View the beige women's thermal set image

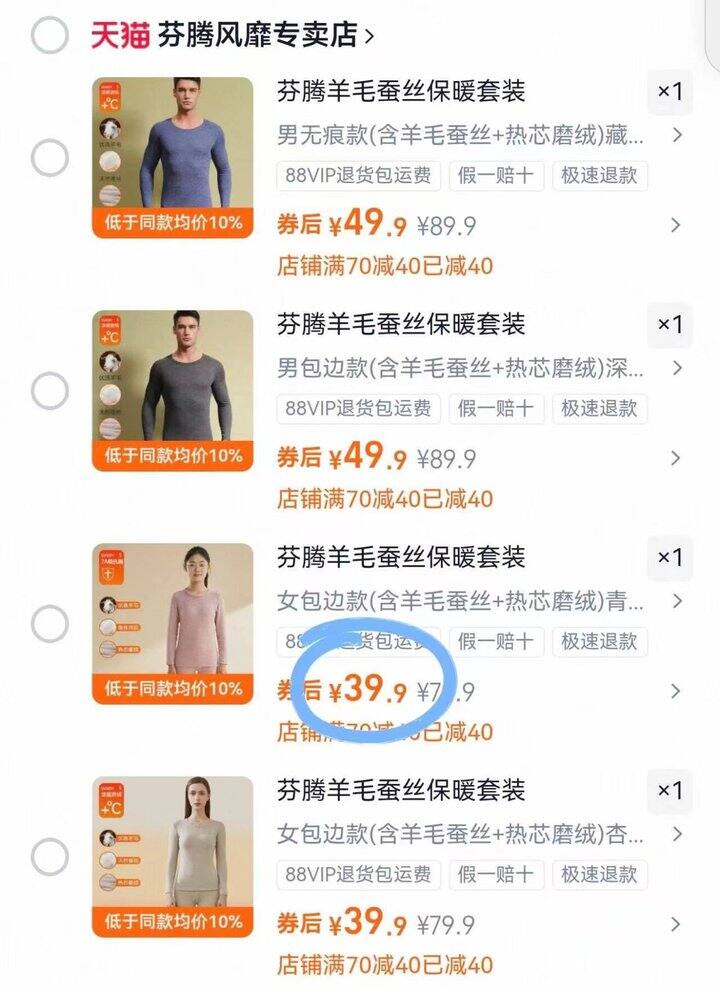(173, 856)
